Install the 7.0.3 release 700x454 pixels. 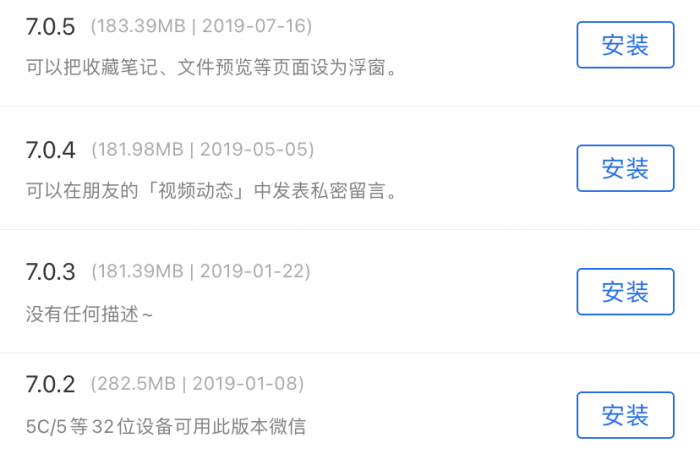click(x=625, y=291)
